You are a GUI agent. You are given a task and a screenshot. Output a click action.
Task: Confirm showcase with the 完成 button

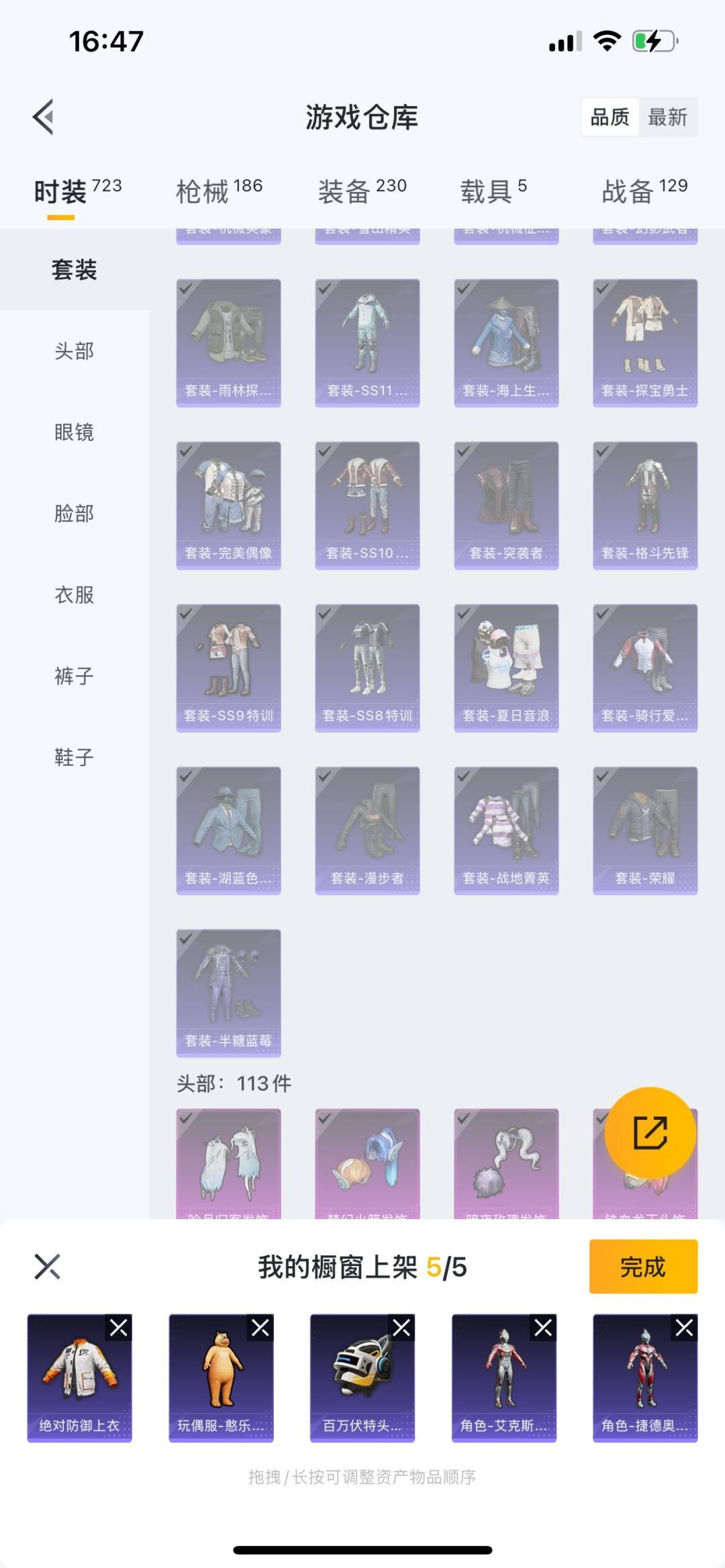pyautogui.click(x=643, y=1267)
